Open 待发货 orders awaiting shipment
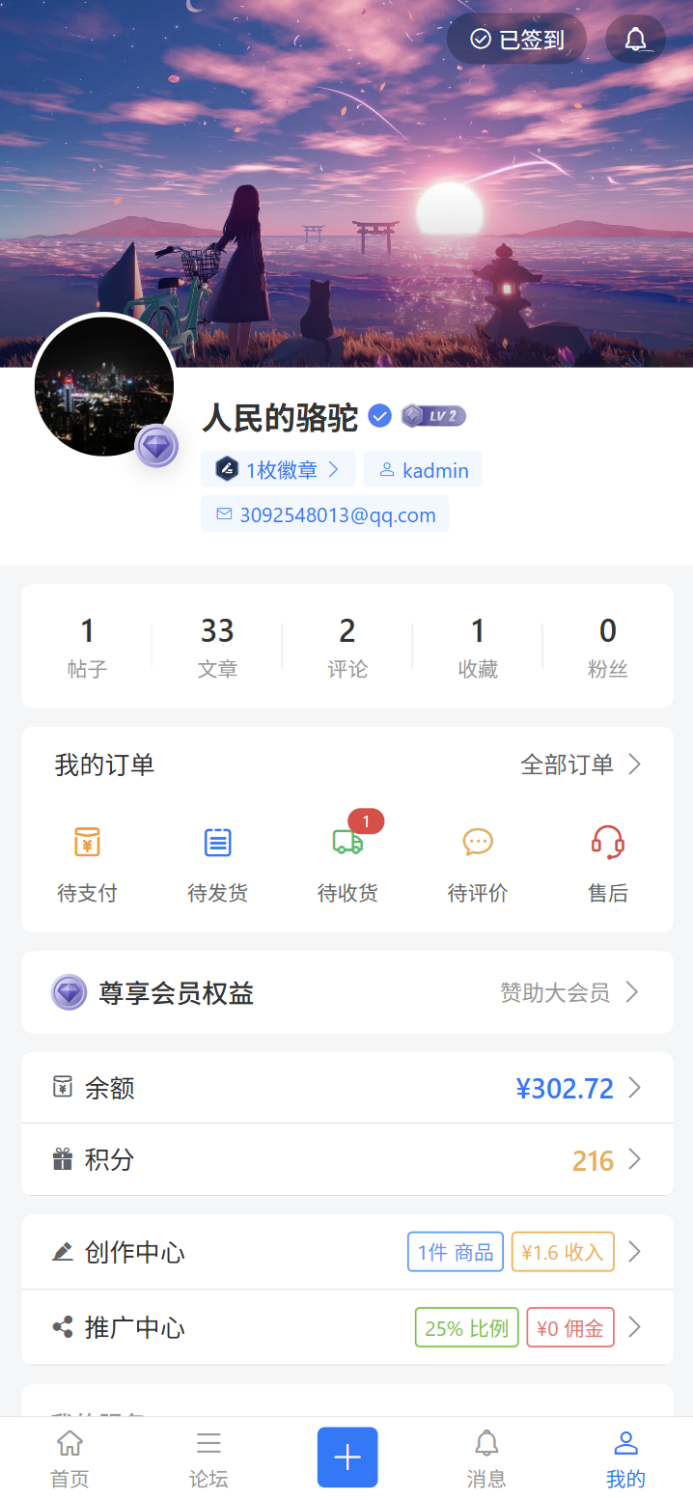 coord(217,864)
